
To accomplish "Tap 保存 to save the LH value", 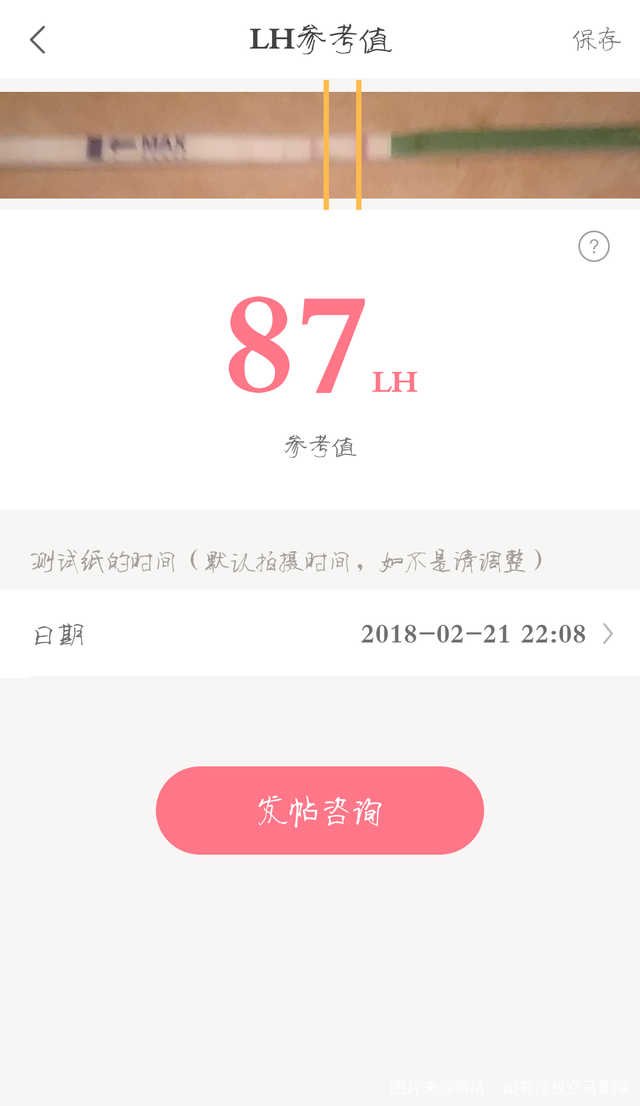I will coord(596,40).
